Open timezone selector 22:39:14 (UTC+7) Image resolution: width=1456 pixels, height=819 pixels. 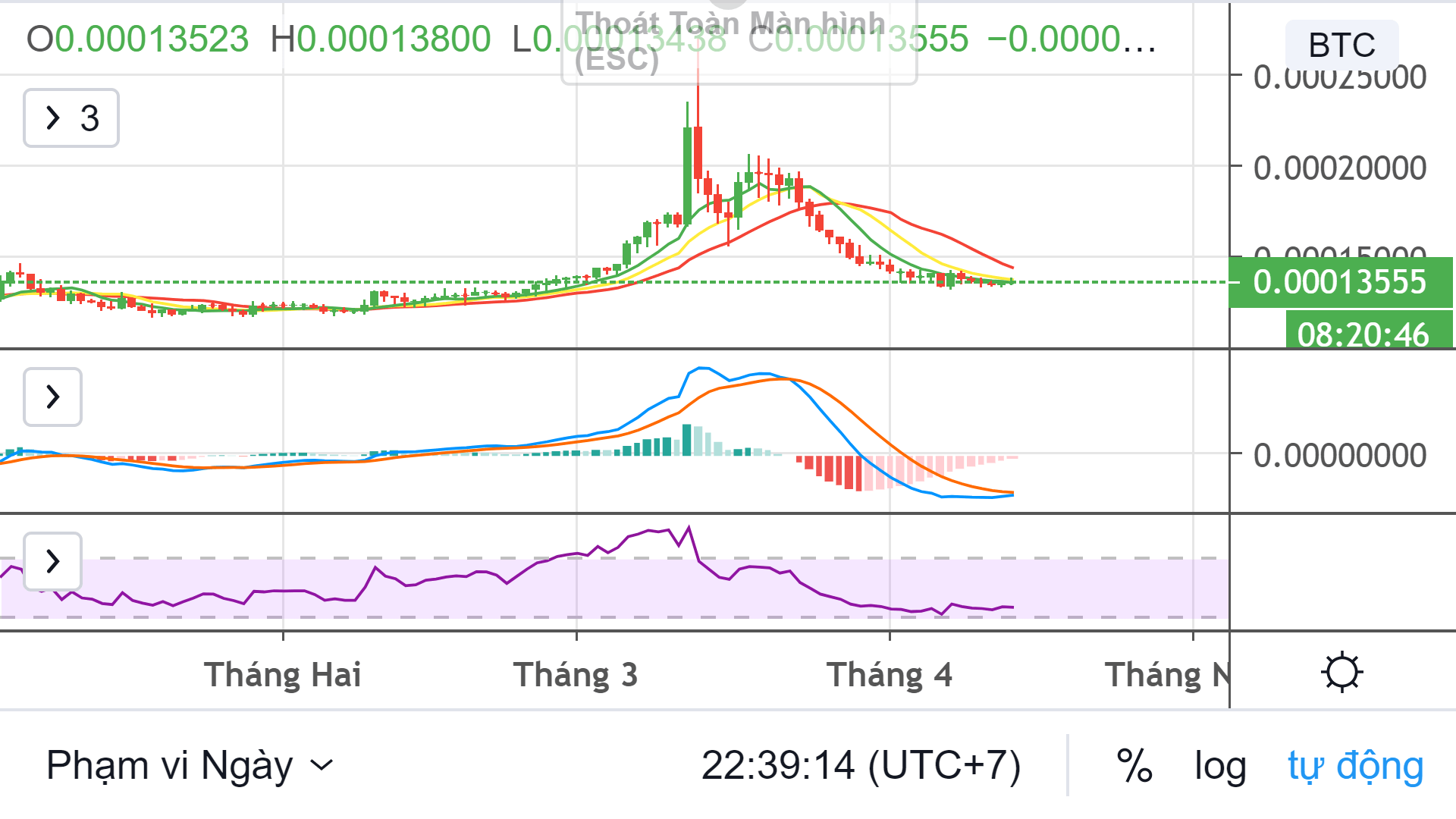click(861, 765)
